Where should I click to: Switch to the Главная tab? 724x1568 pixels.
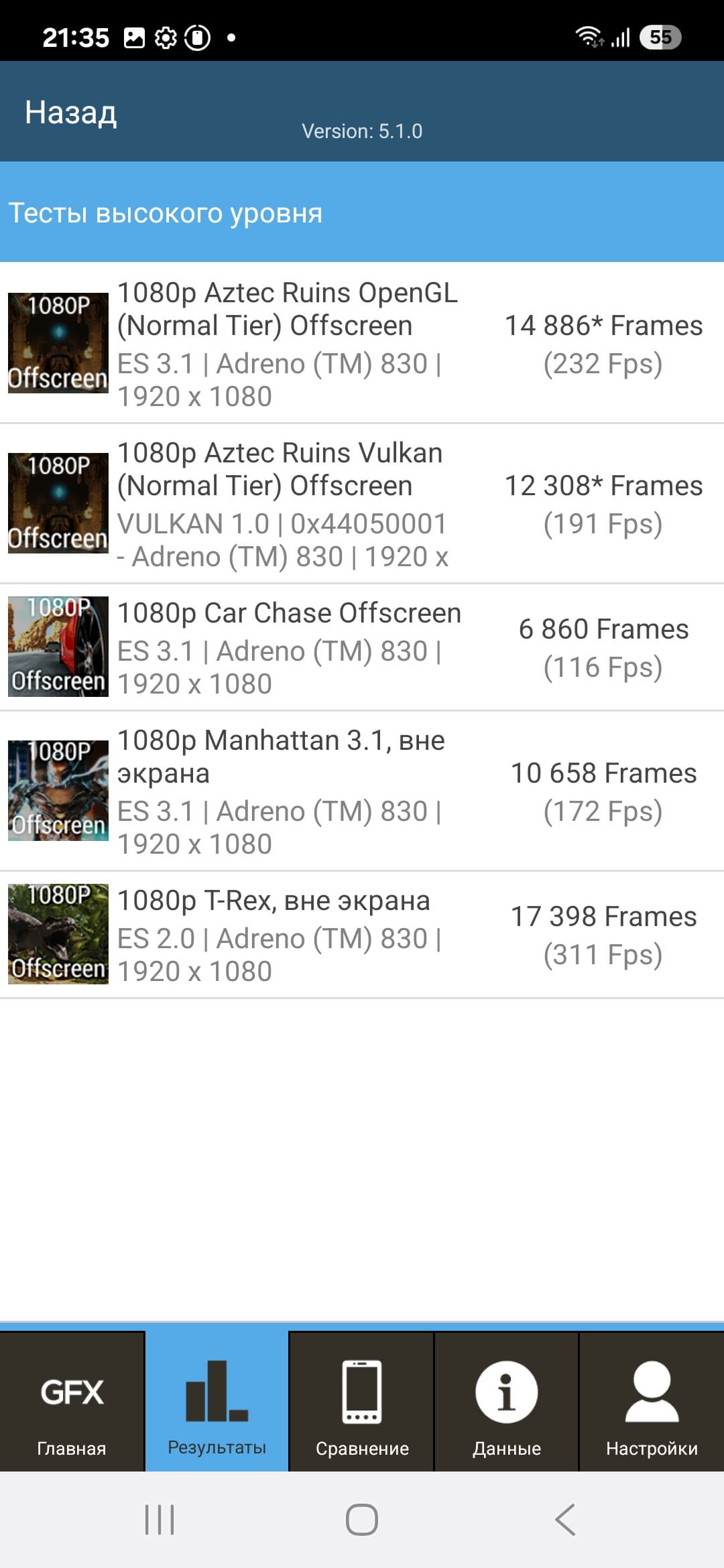(x=72, y=1403)
